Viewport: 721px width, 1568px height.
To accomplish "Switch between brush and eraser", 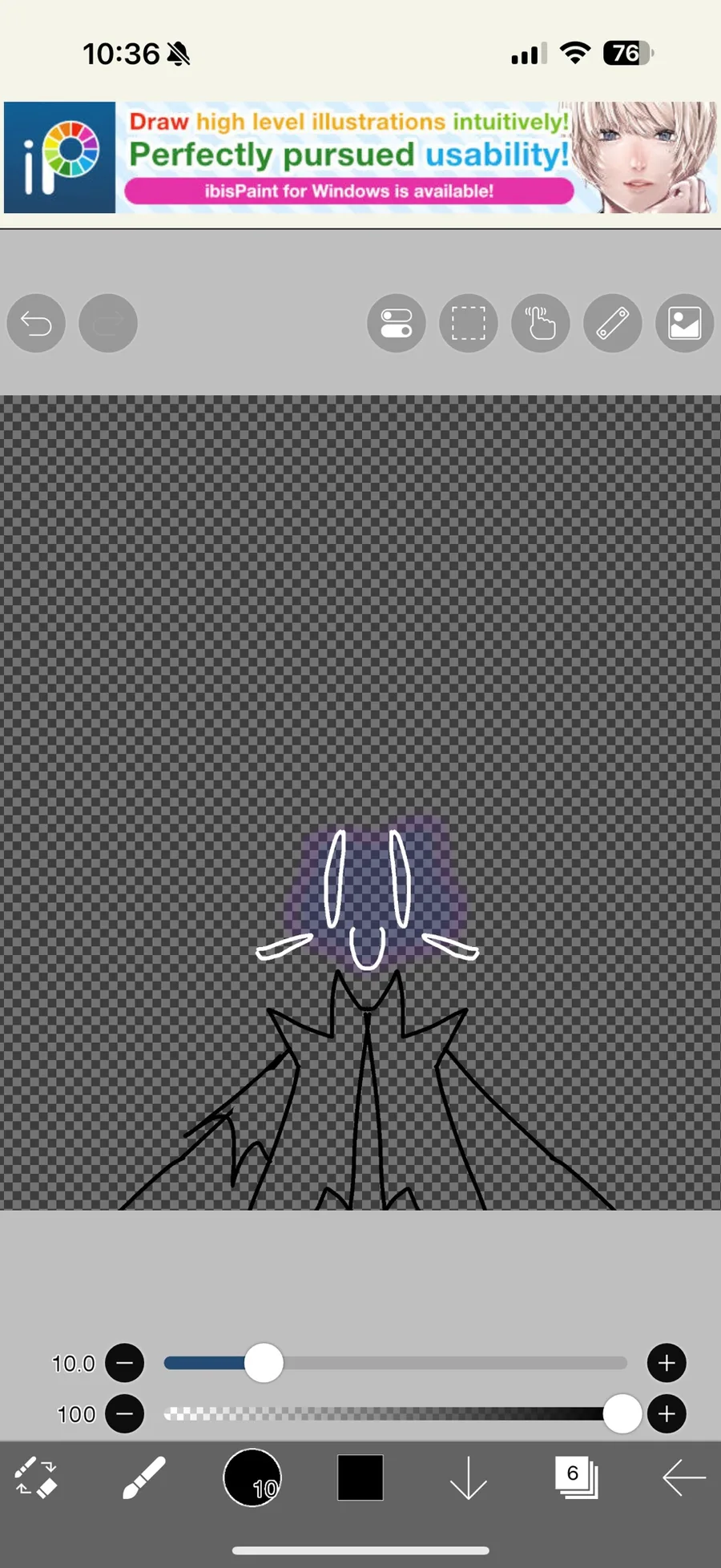I will 36,1478.
